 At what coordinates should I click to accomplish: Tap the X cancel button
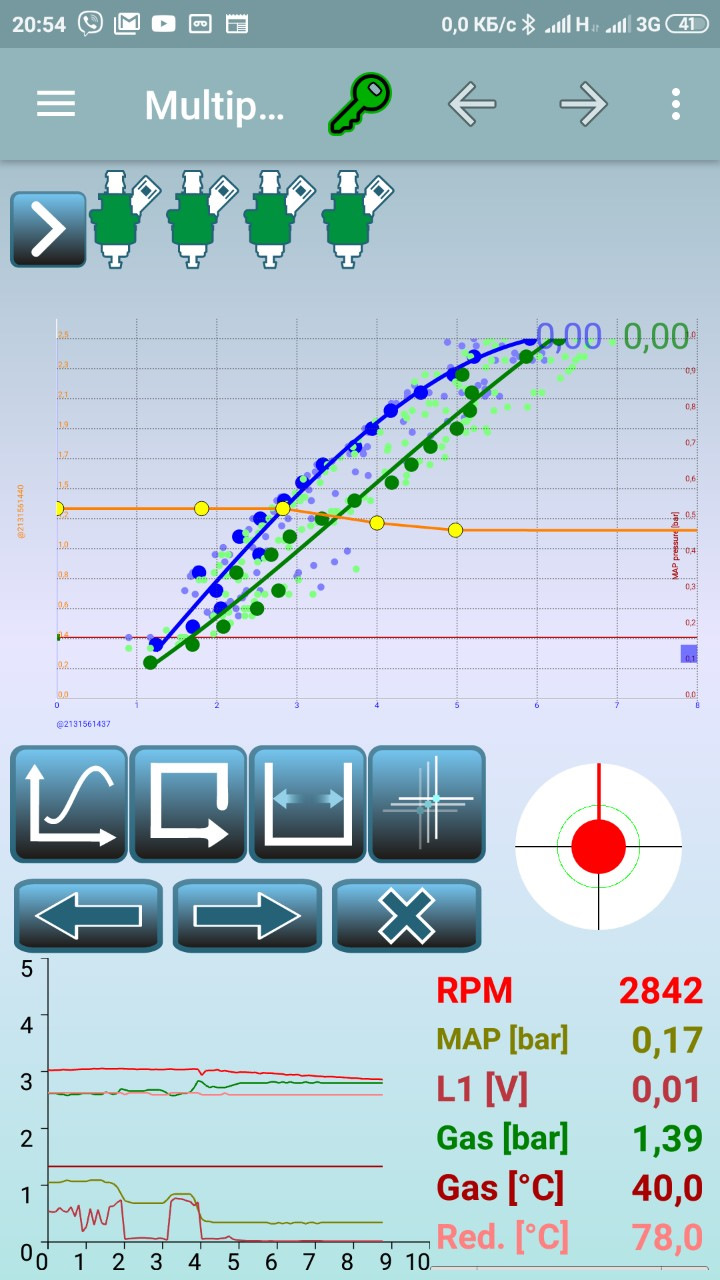(x=406, y=915)
